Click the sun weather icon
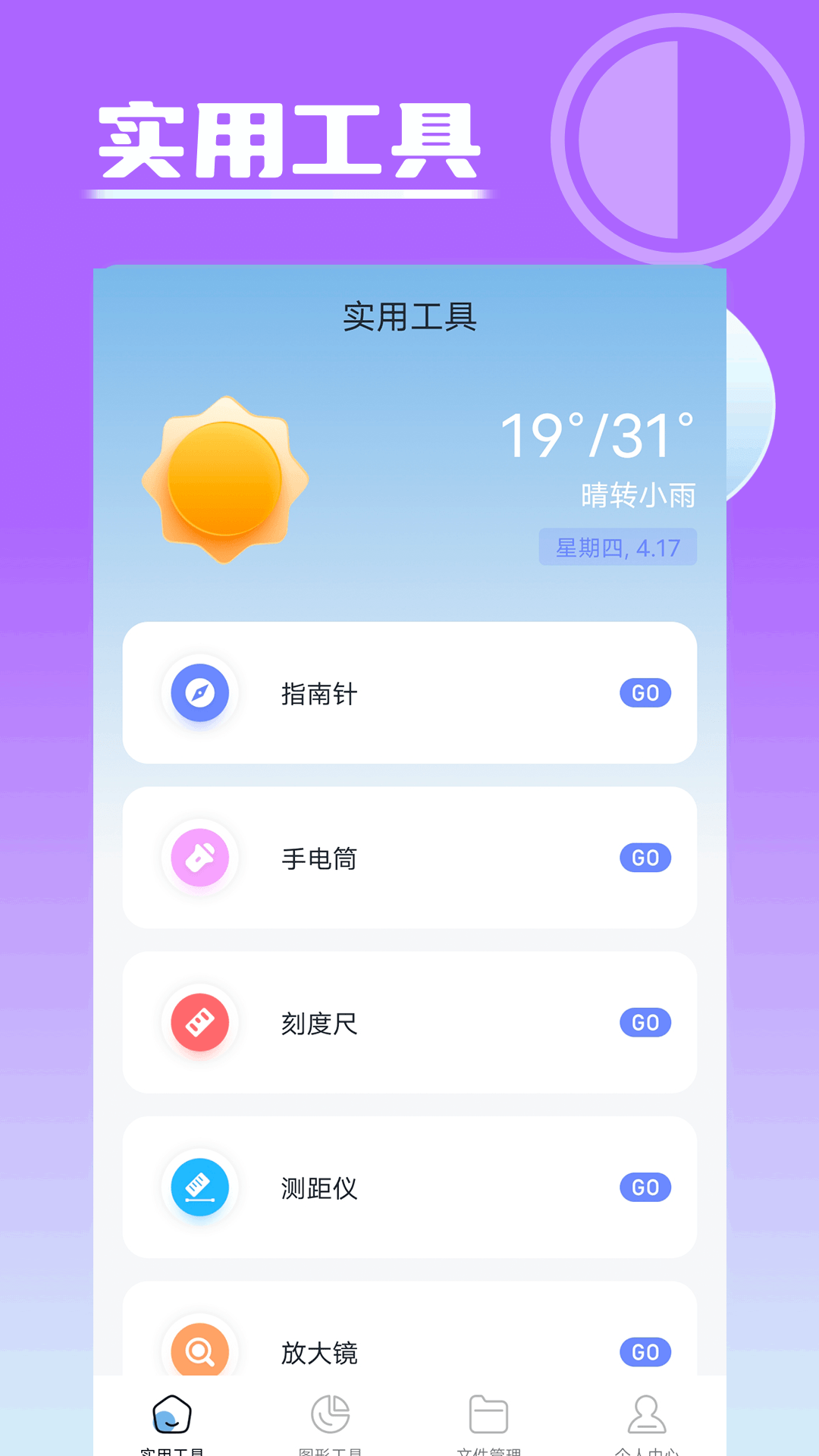 [x=226, y=476]
